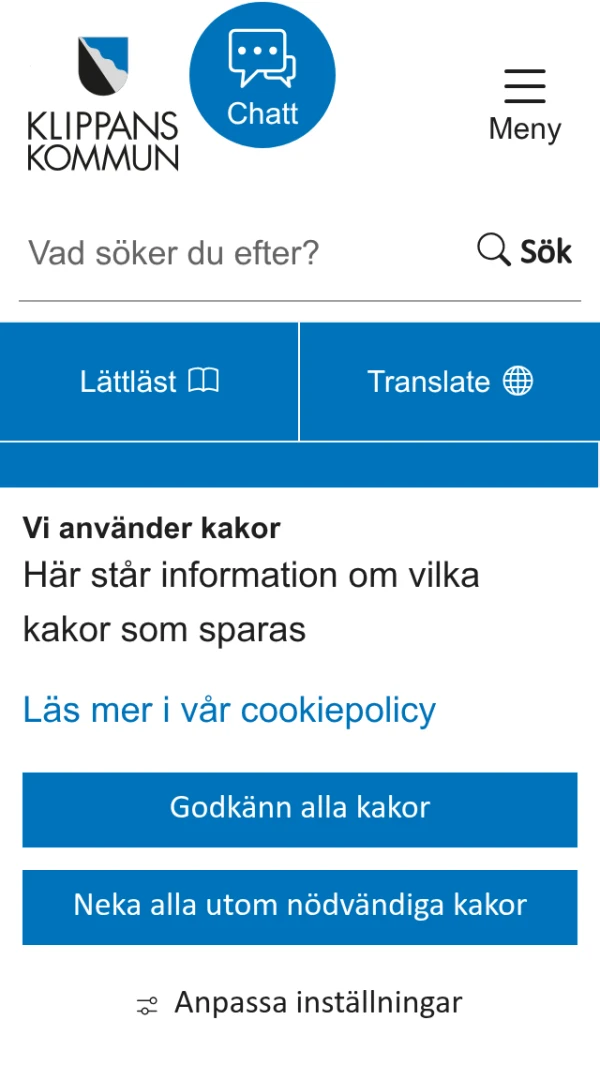Focus the 'Vad söker du efter?' search field
The width and height of the screenshot is (600, 1065).
240,252
